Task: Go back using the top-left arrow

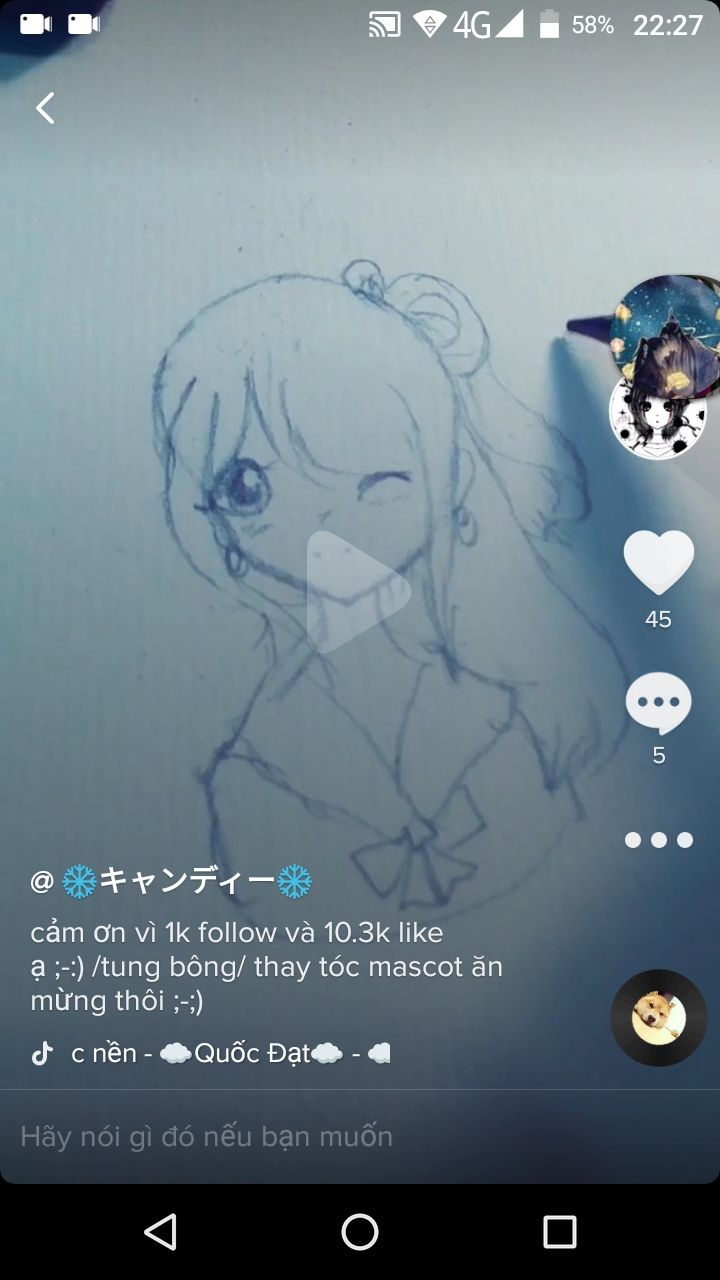Action: 45,108
